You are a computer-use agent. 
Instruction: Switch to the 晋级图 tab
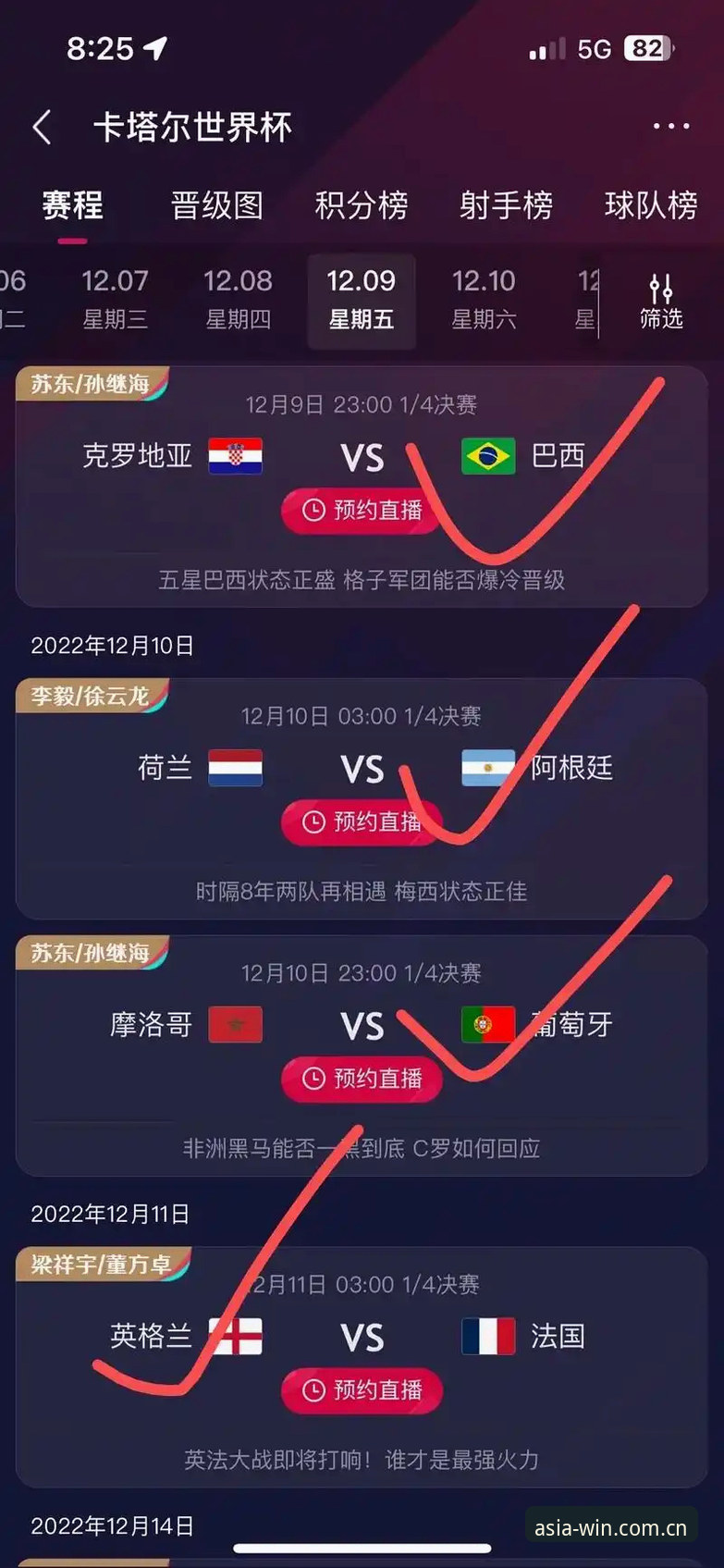[216, 204]
